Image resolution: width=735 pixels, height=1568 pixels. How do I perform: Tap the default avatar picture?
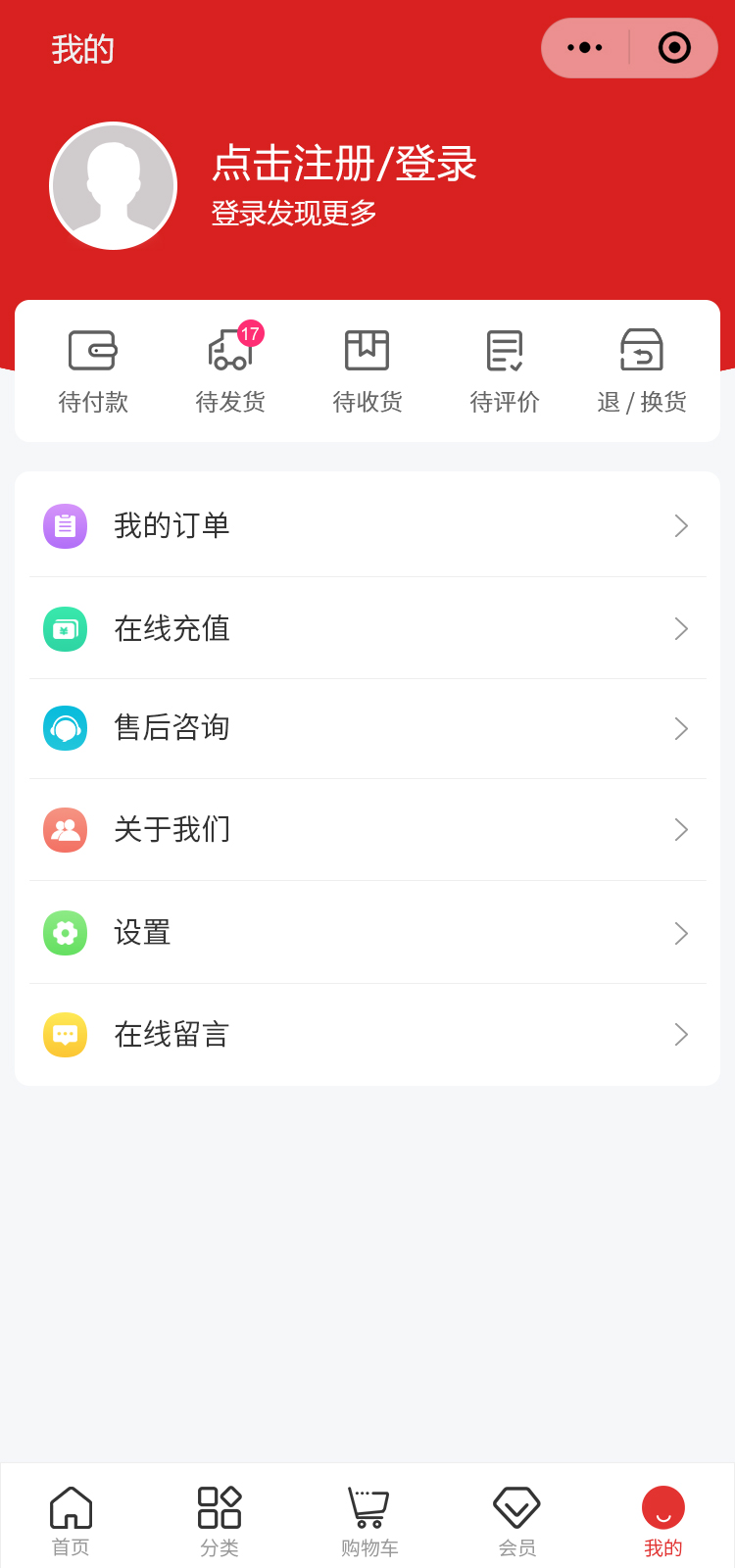[114, 186]
